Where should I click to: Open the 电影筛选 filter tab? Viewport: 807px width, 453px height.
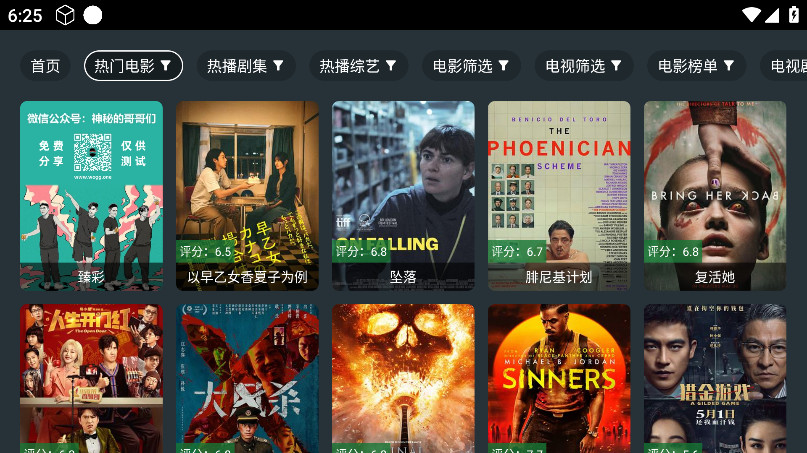click(x=471, y=66)
